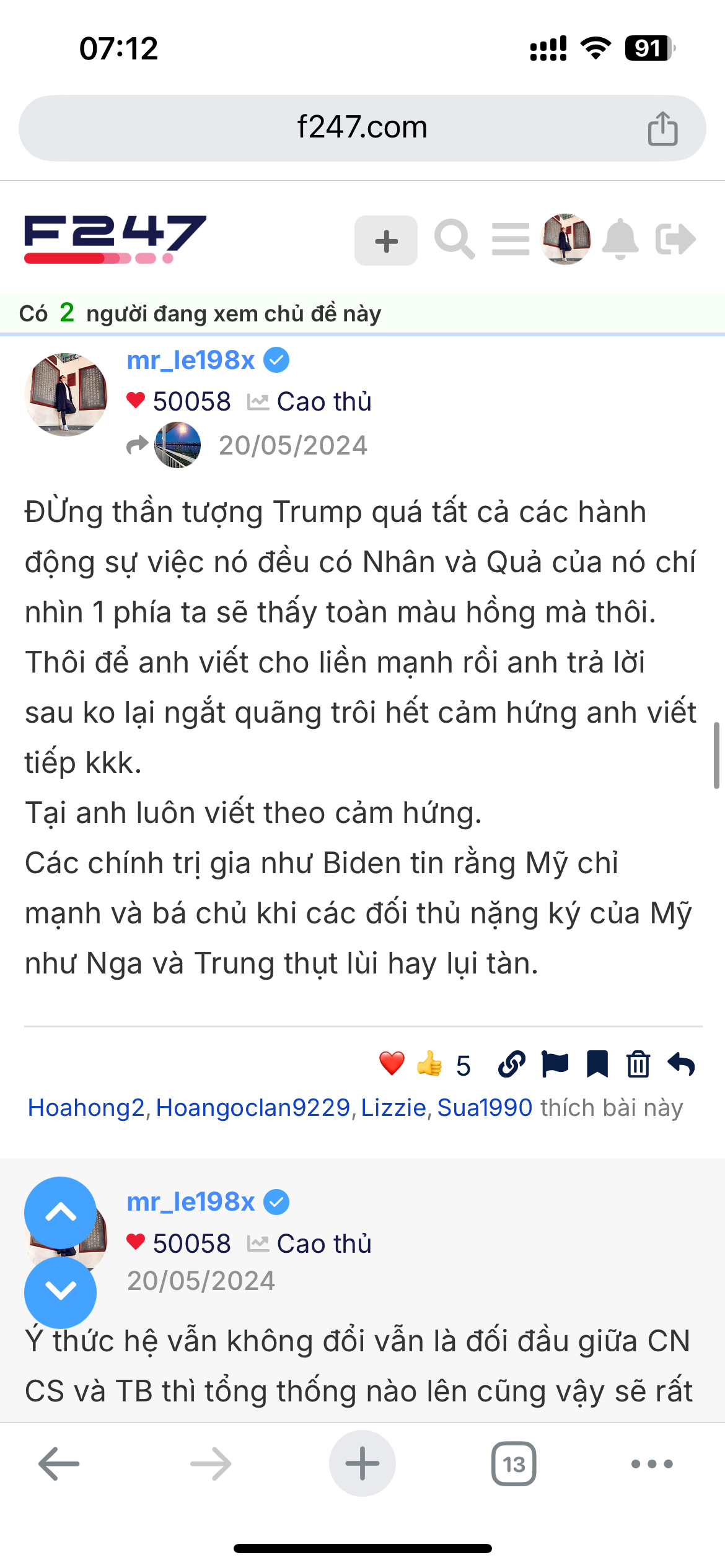The height and width of the screenshot is (1568, 725).
Task: Tap the f247.com address bar
Action: (x=362, y=128)
